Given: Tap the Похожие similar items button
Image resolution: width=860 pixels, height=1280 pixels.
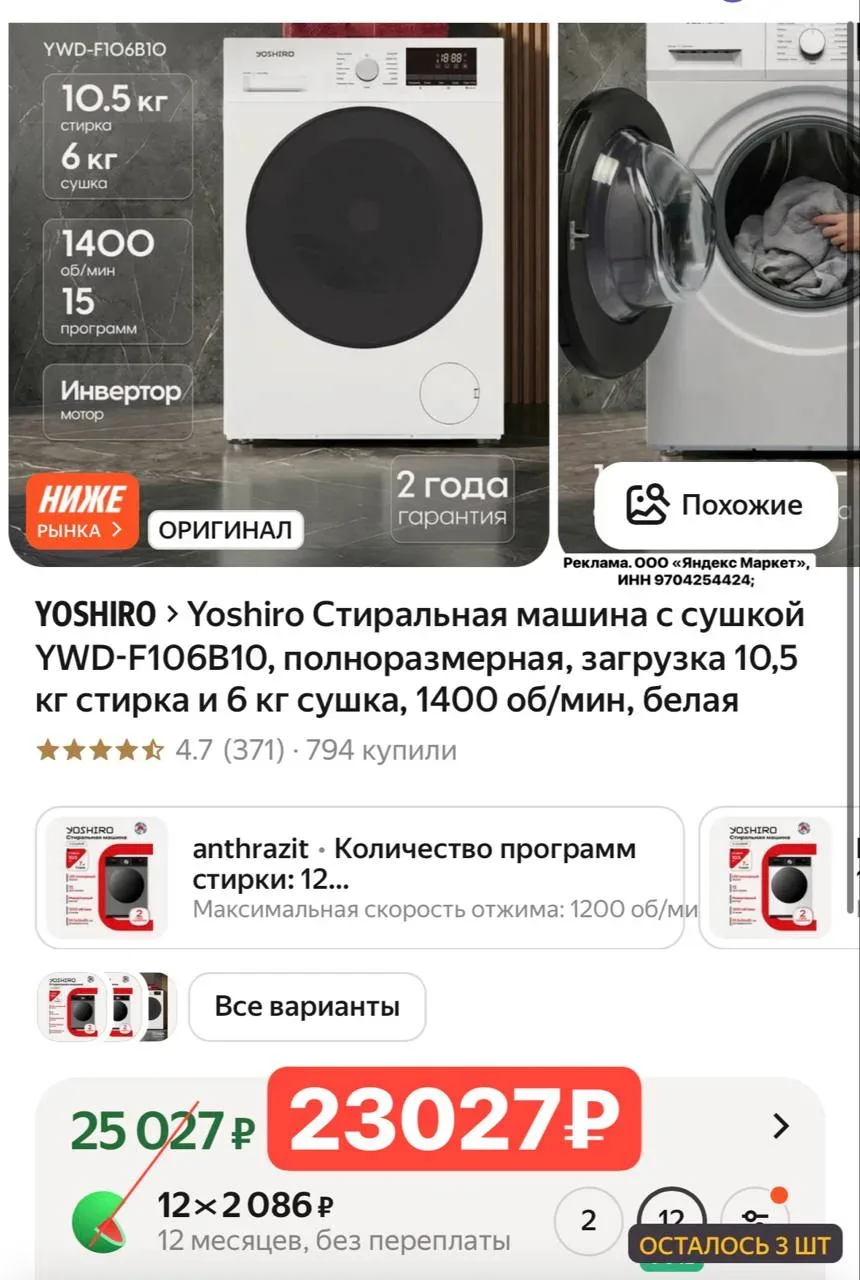Looking at the screenshot, I should pos(715,505).
